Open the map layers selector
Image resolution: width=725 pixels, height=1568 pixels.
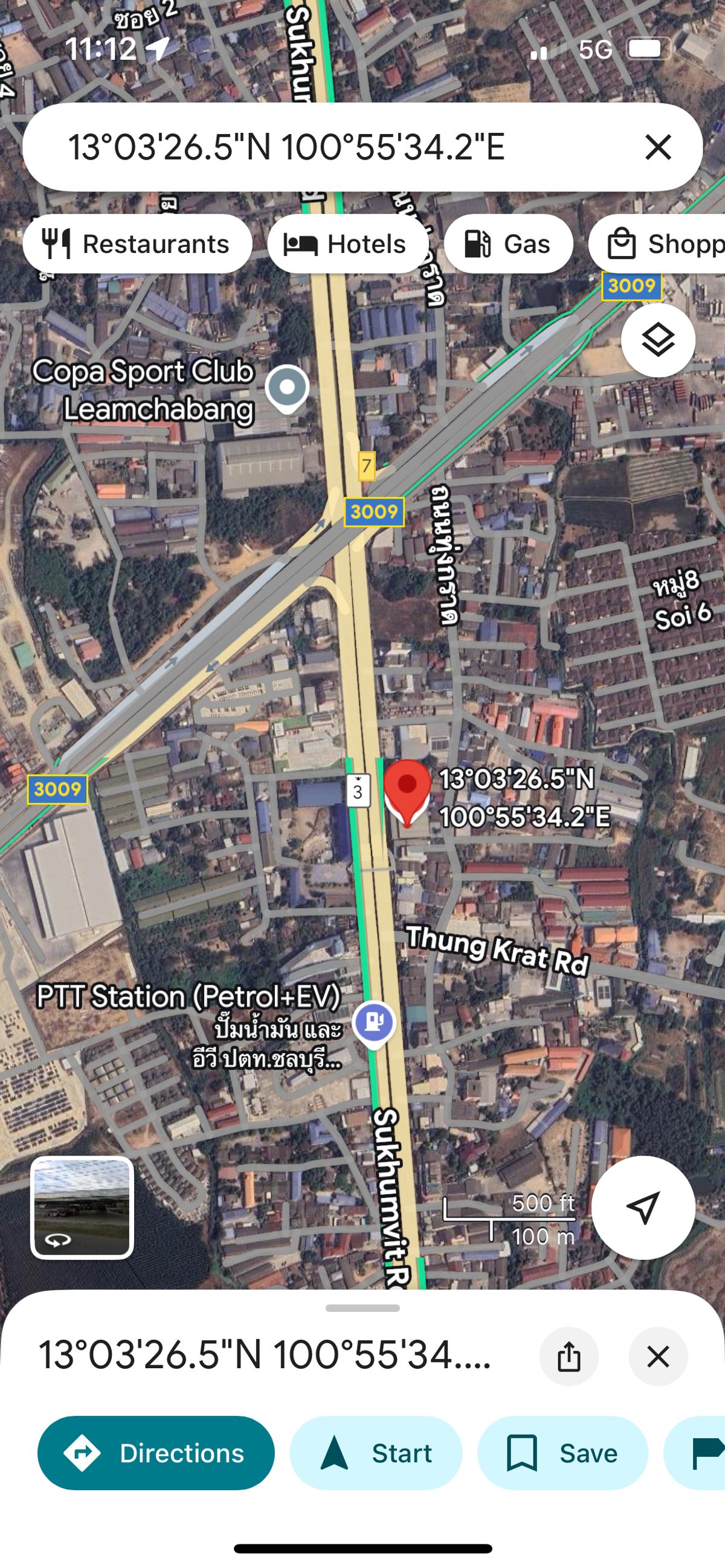(658, 340)
